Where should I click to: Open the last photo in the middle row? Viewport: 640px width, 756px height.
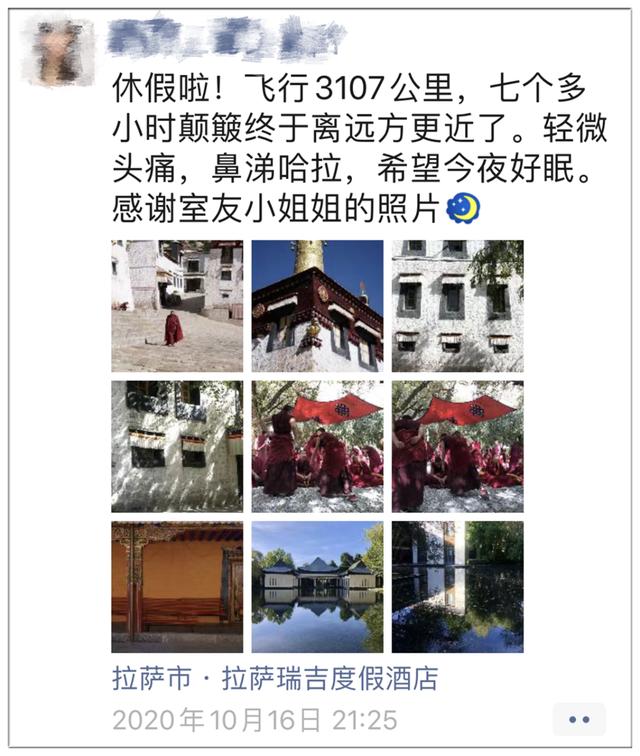tap(457, 446)
